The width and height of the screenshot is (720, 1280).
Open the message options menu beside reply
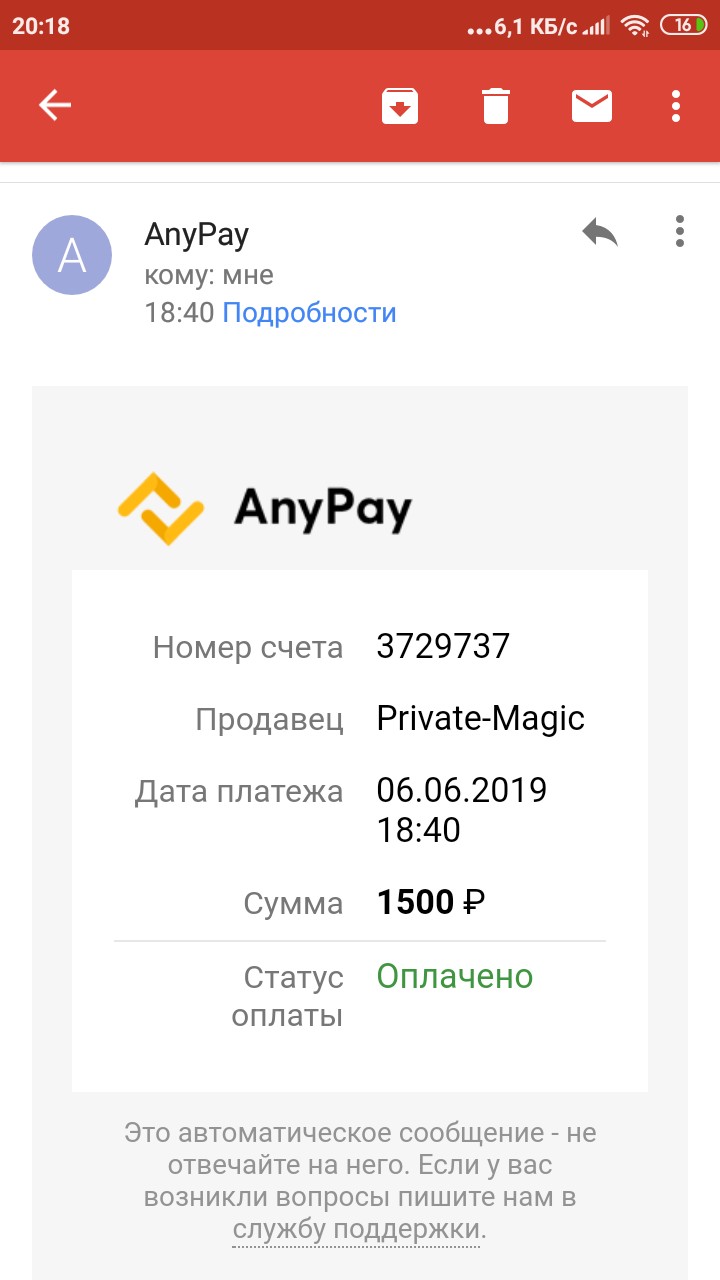(x=680, y=231)
